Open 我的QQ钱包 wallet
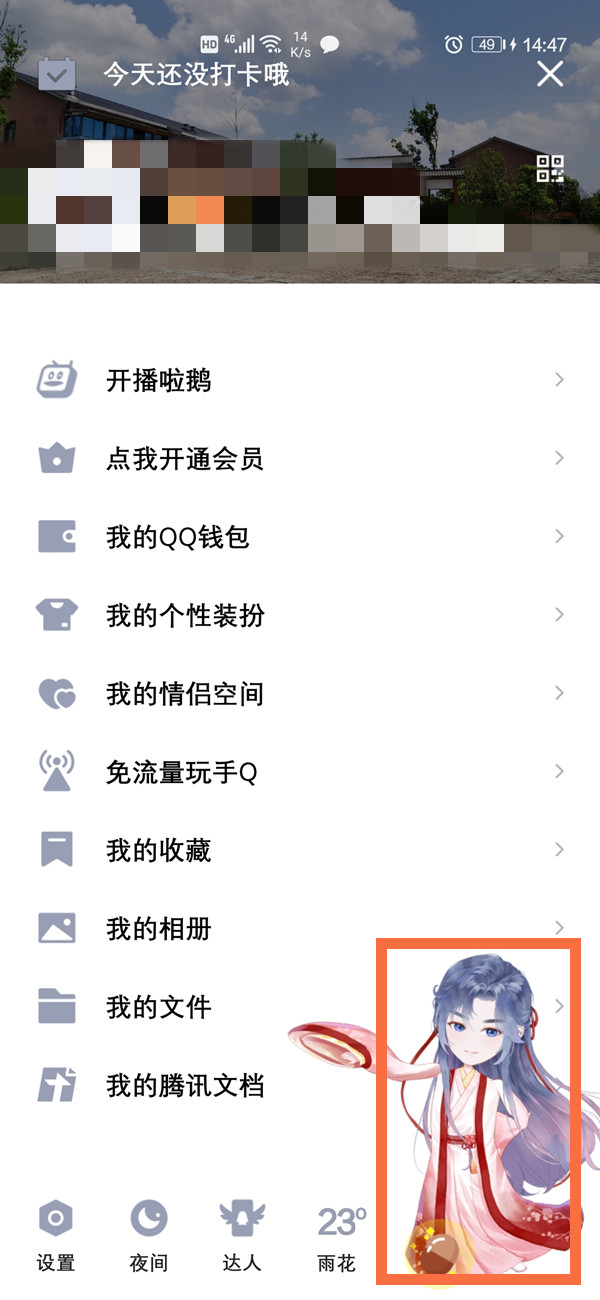Image resolution: width=600 pixels, height=1300 pixels. (178, 537)
